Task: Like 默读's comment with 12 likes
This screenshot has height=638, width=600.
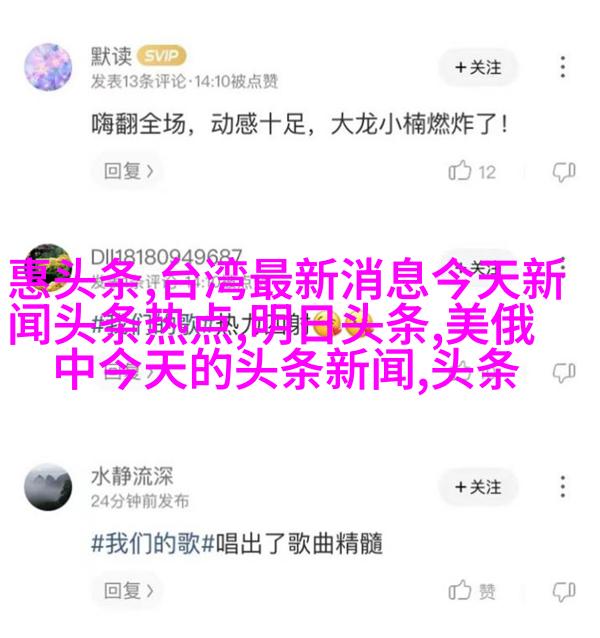Action: pos(472,172)
